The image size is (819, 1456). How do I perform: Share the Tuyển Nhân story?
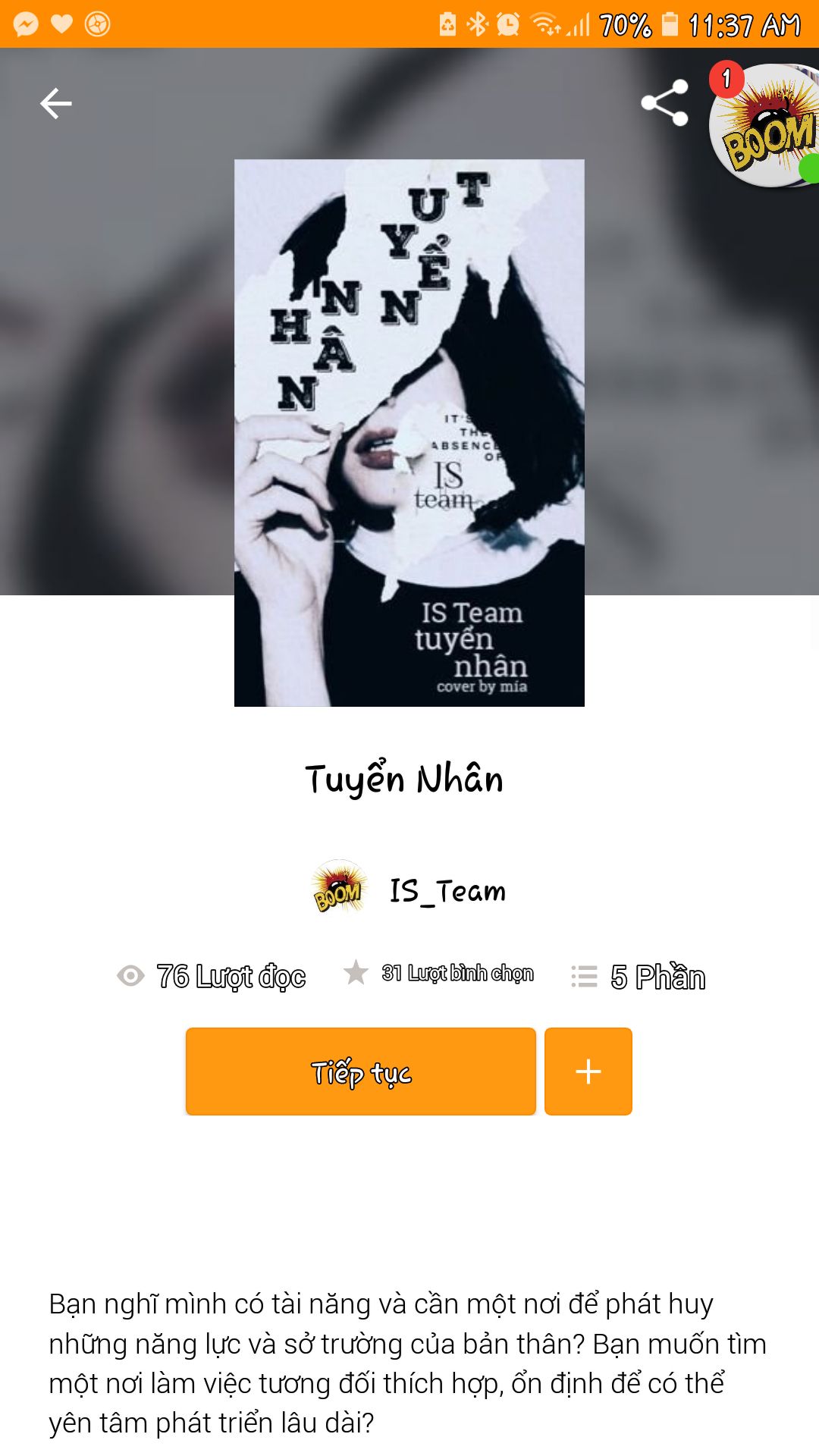click(x=665, y=103)
